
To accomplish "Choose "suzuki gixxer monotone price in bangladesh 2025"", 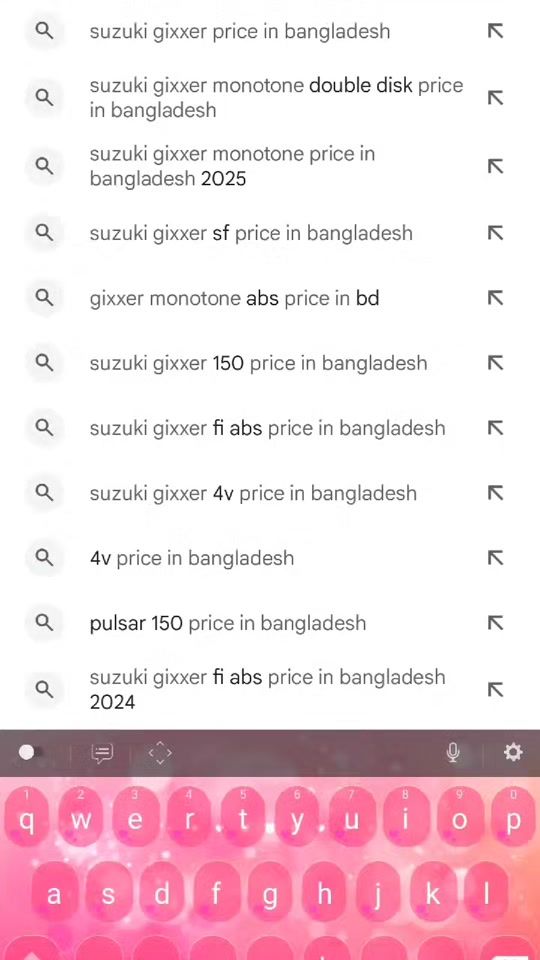I will [270, 166].
